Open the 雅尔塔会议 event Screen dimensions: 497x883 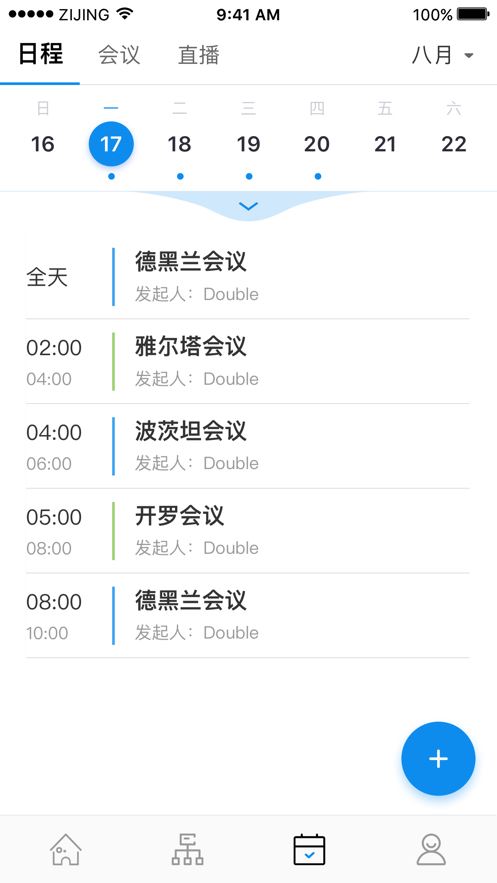[x=248, y=362]
